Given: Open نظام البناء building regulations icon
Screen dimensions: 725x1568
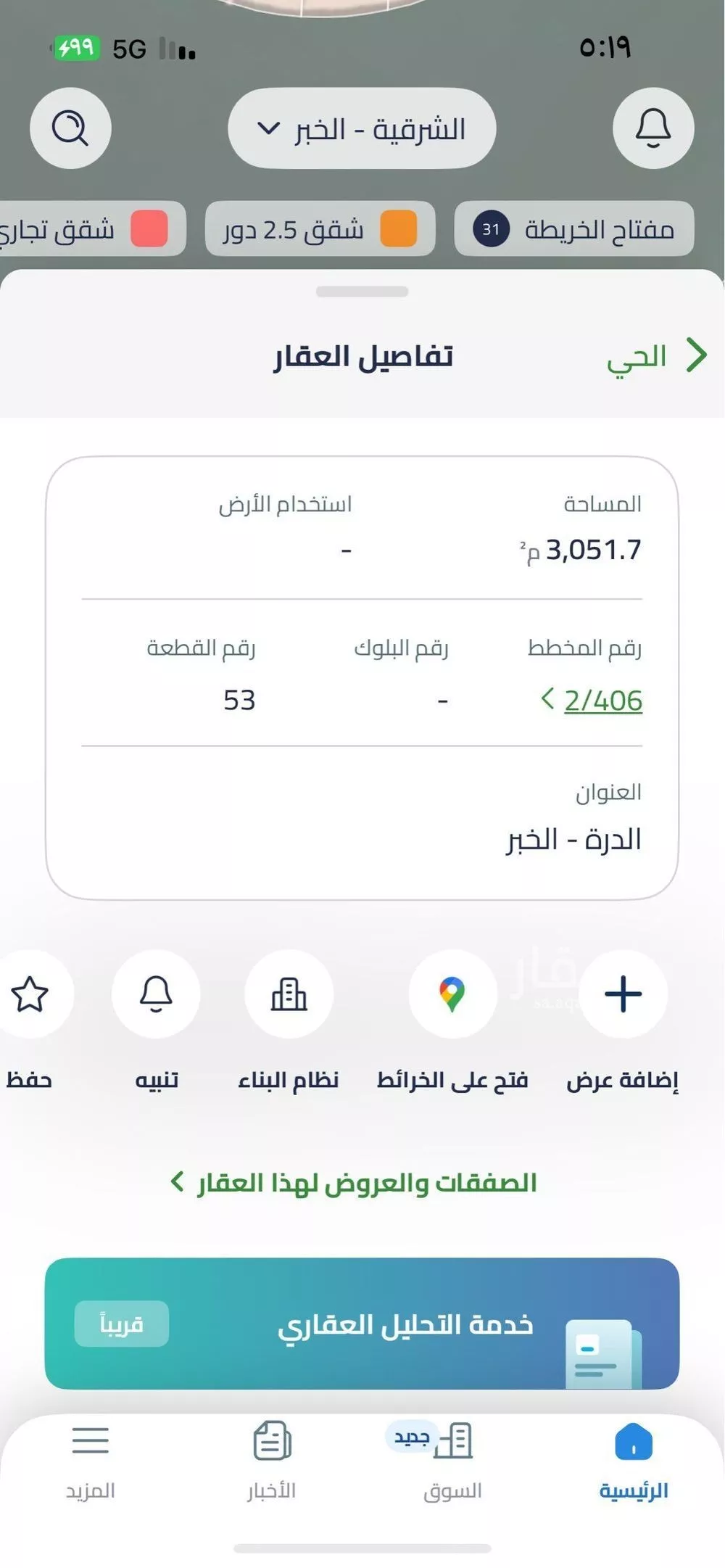Looking at the screenshot, I should point(289,994).
